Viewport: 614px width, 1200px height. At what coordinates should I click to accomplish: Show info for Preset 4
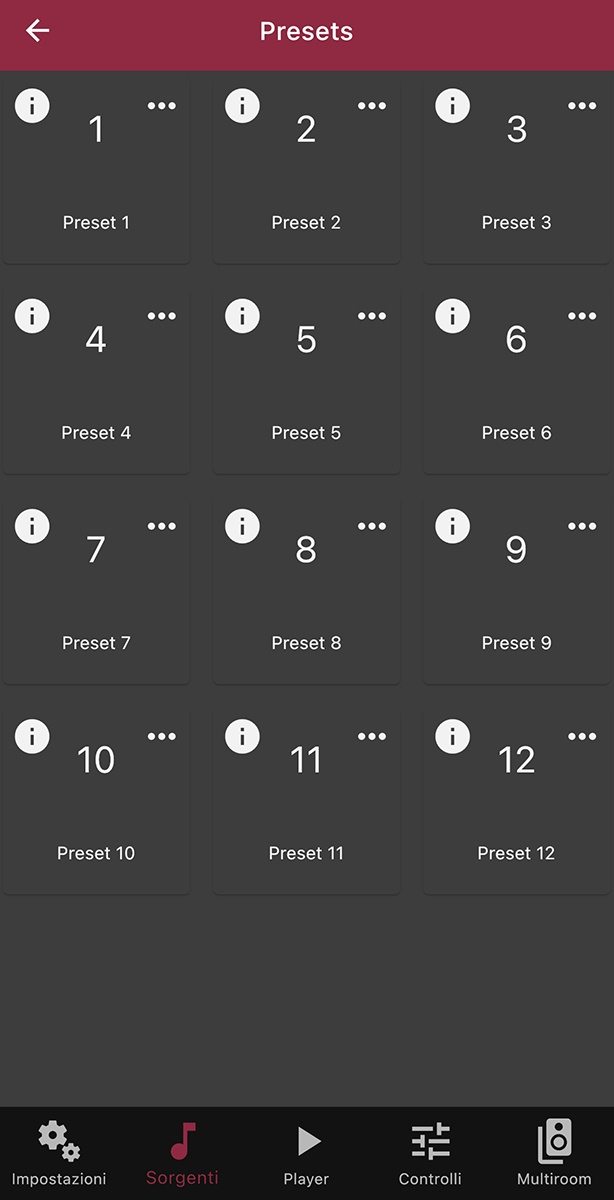pos(32,316)
